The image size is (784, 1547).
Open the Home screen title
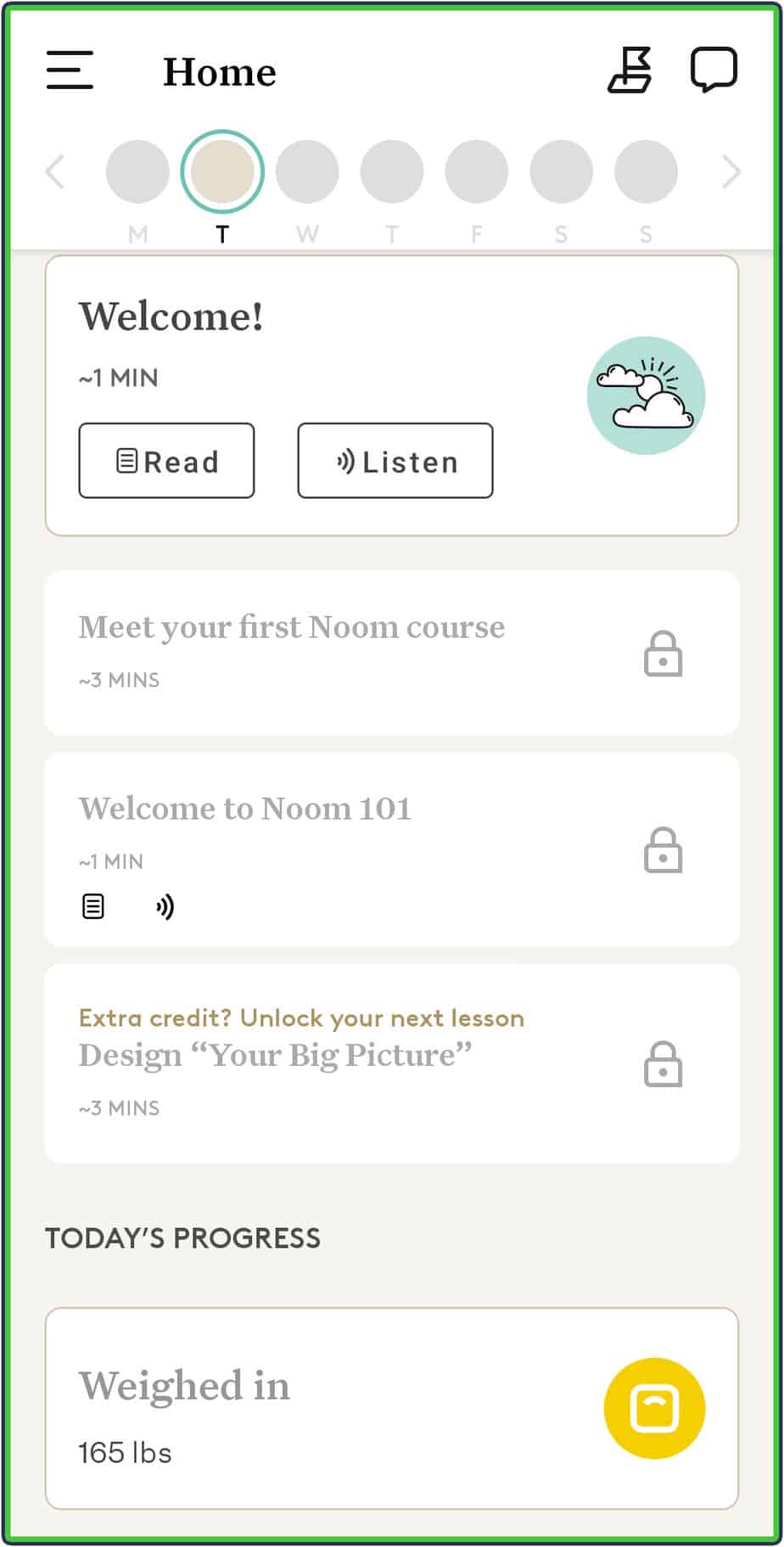coord(220,72)
